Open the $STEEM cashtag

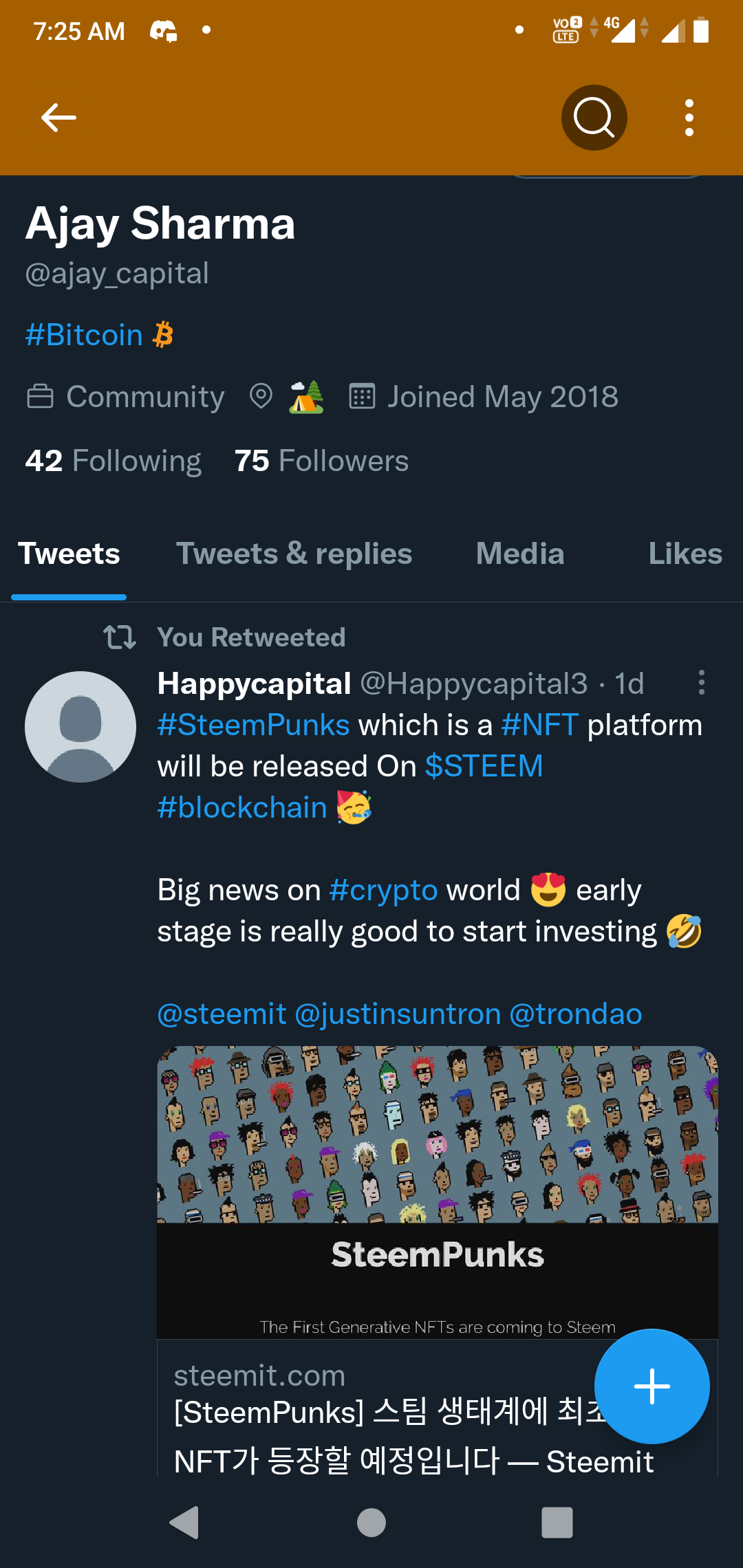point(484,766)
